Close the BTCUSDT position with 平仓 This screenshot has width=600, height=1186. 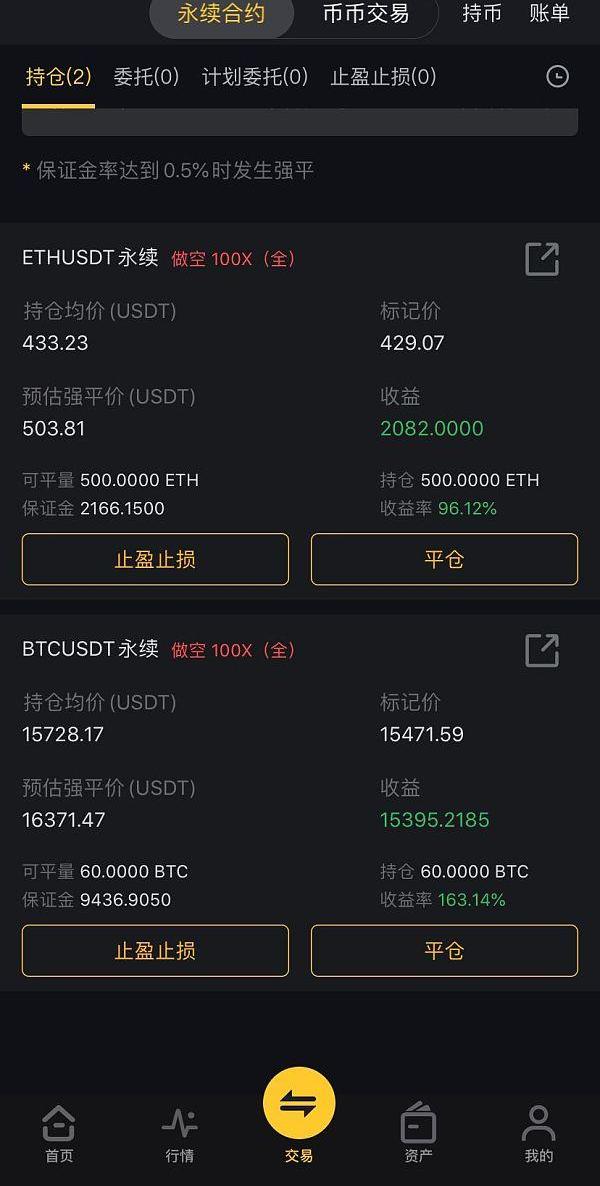coord(444,950)
